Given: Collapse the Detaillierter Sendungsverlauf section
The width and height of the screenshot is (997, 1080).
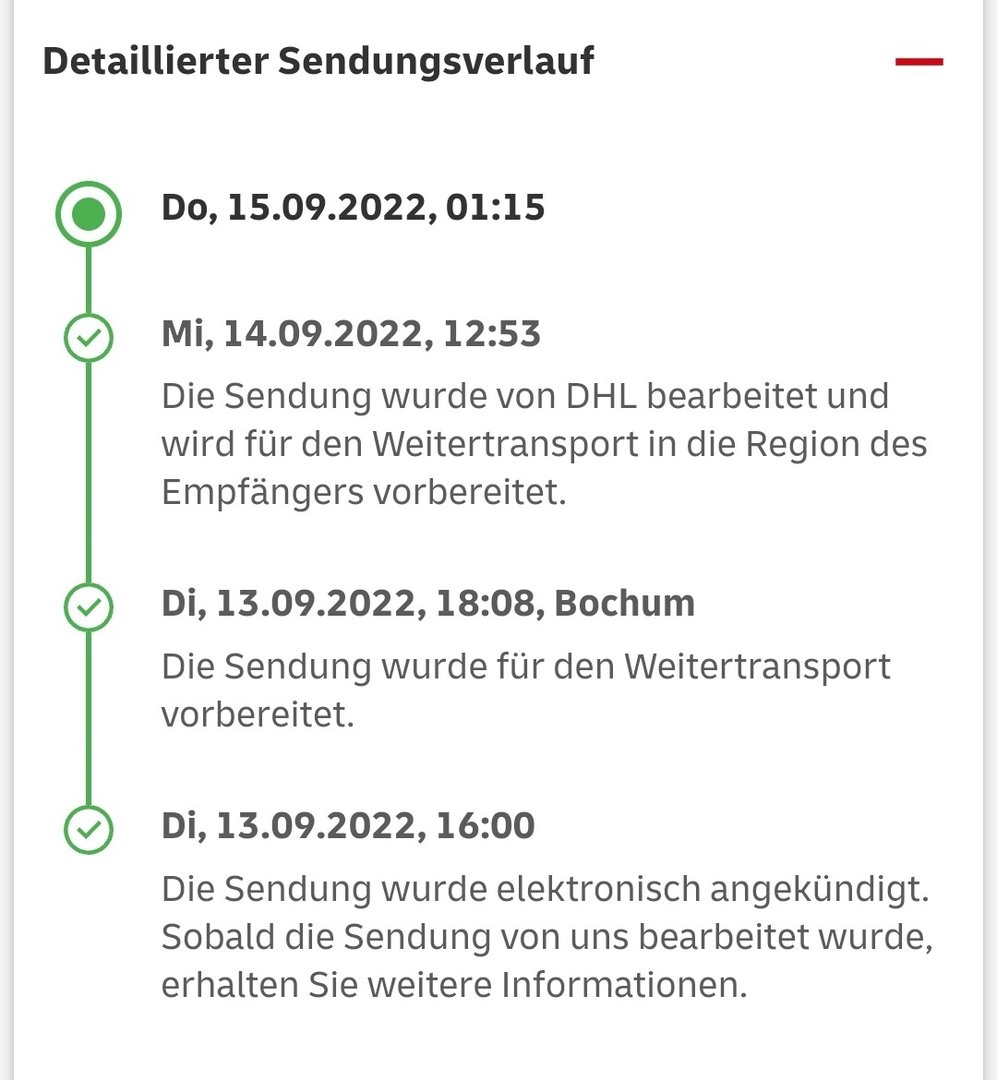Looking at the screenshot, I should tap(918, 62).
